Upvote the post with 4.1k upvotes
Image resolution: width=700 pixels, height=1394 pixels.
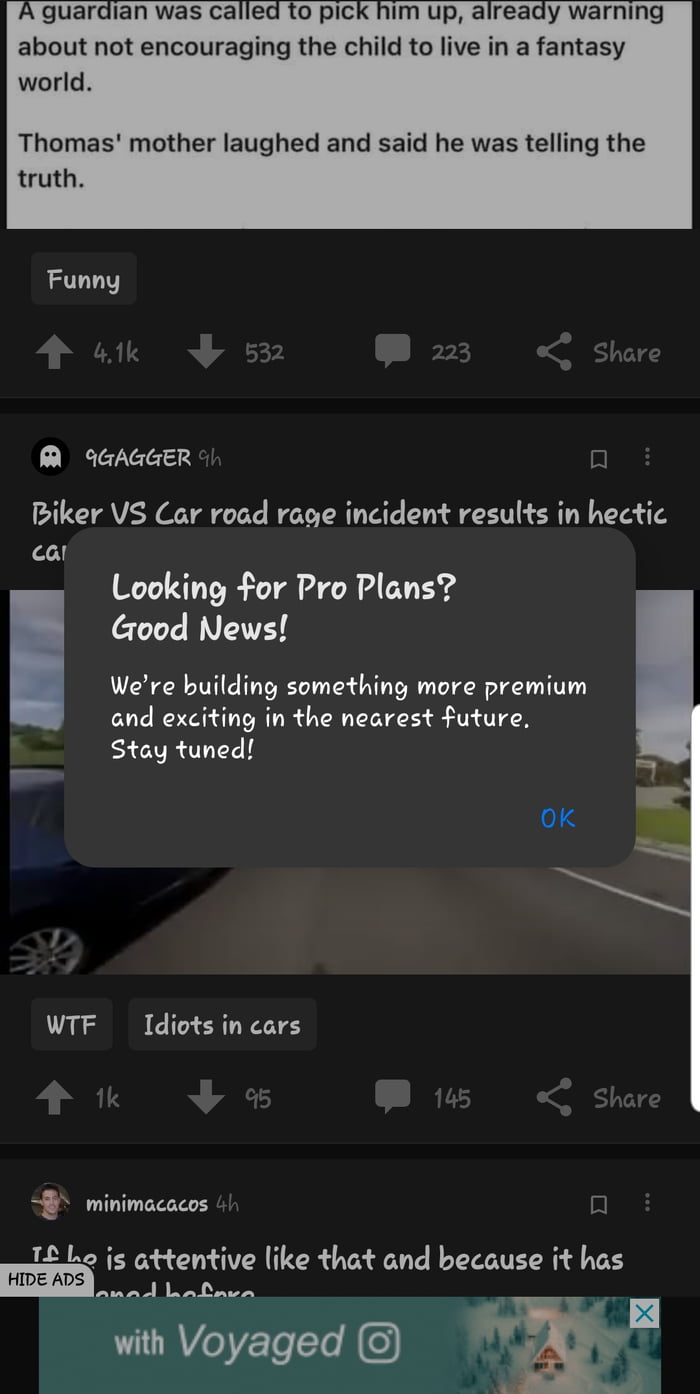pos(55,352)
